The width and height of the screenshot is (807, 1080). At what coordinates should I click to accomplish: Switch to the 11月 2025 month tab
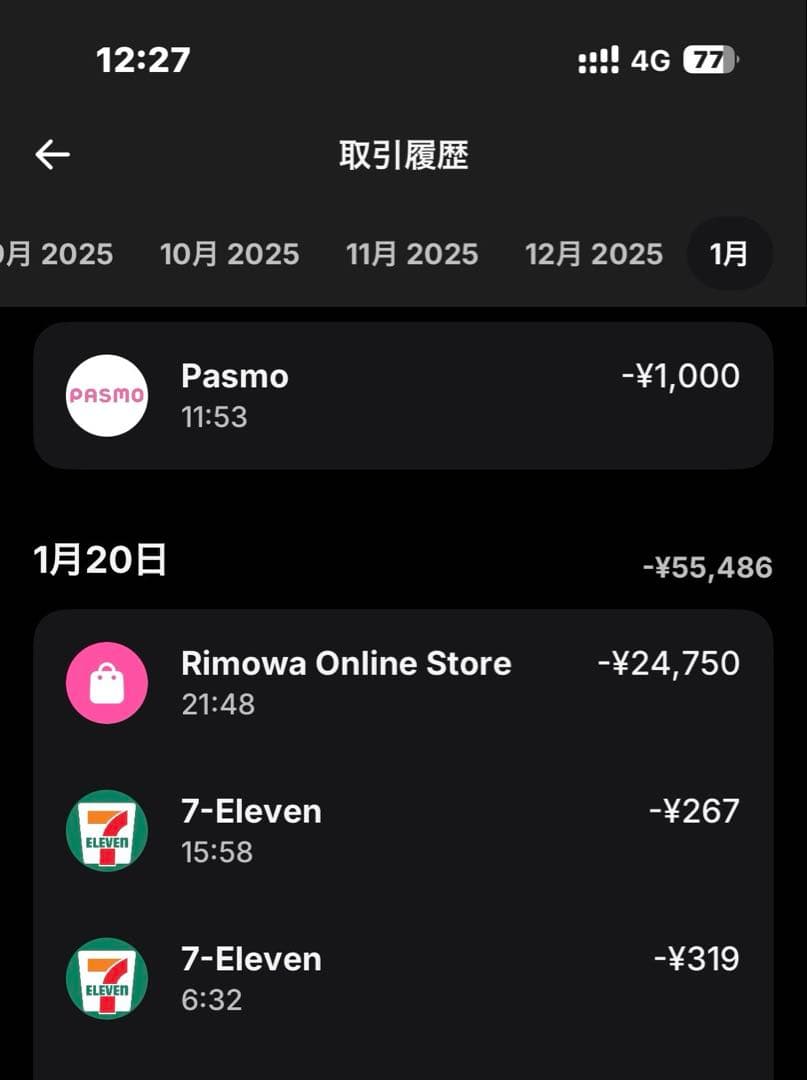click(x=412, y=254)
